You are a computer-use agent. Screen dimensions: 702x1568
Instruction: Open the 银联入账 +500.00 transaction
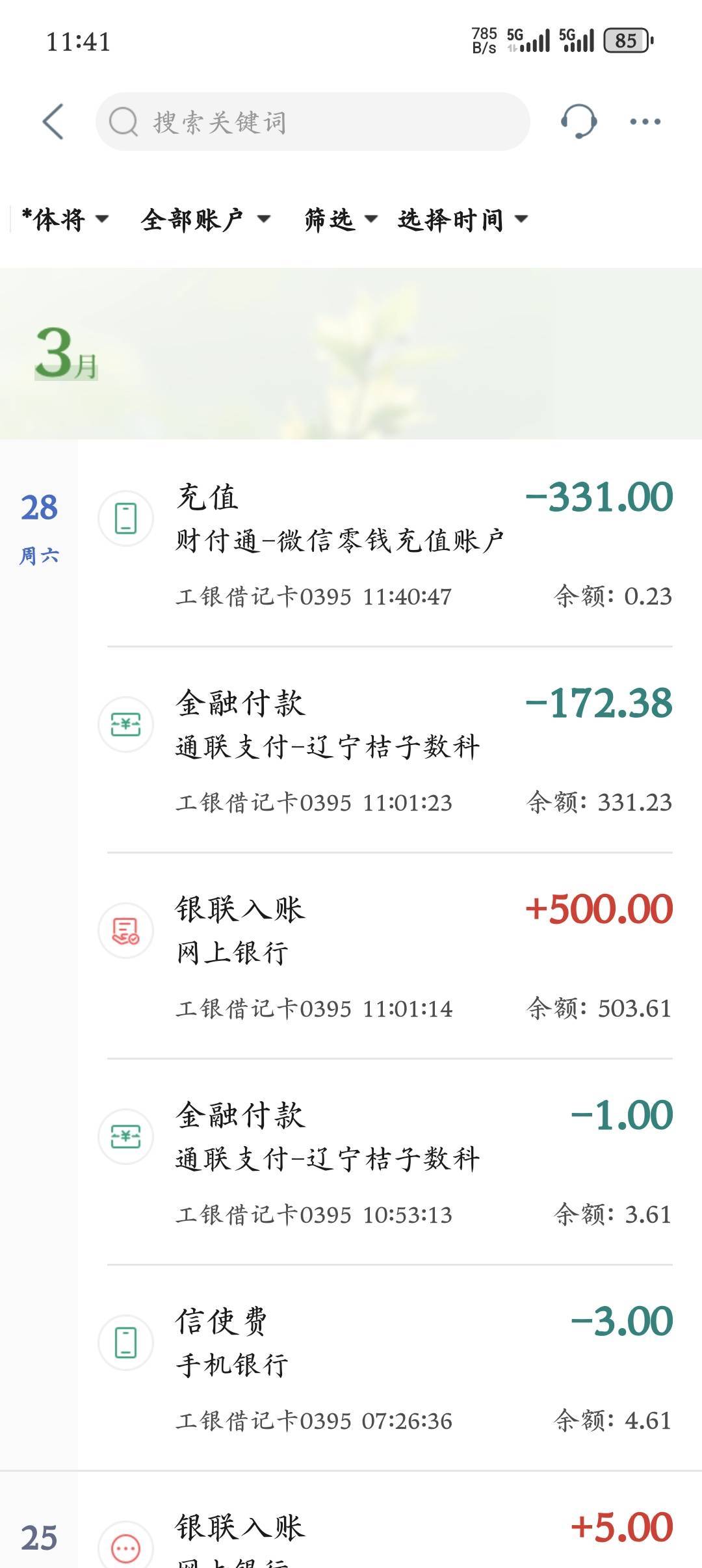pyautogui.click(x=389, y=956)
